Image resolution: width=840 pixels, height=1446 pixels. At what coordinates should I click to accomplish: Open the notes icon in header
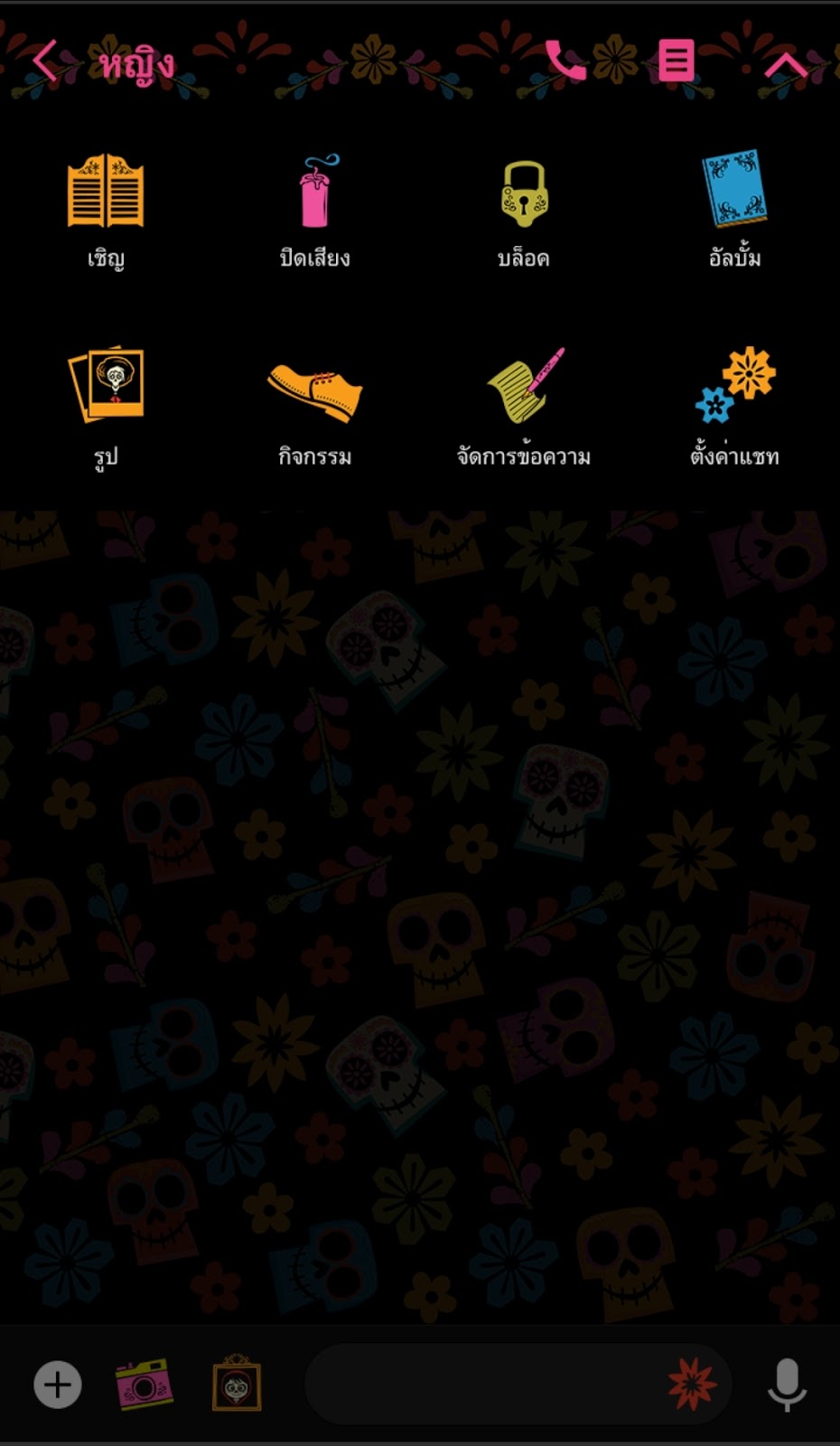[x=676, y=61]
